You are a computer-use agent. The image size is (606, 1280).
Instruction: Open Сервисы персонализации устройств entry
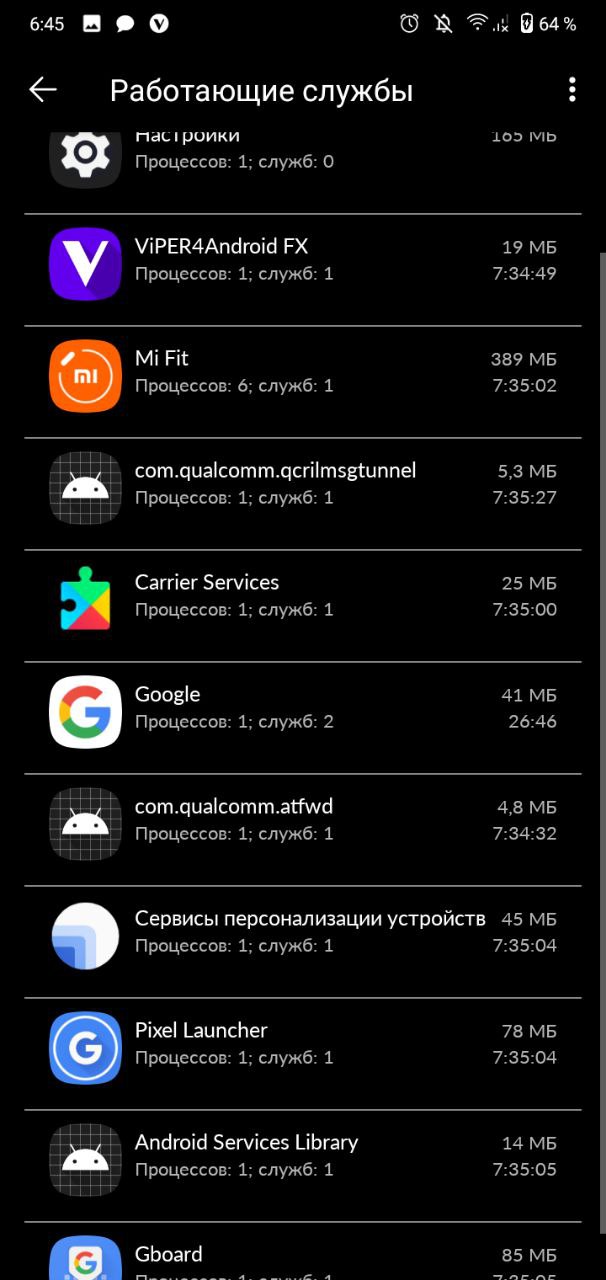303,942
